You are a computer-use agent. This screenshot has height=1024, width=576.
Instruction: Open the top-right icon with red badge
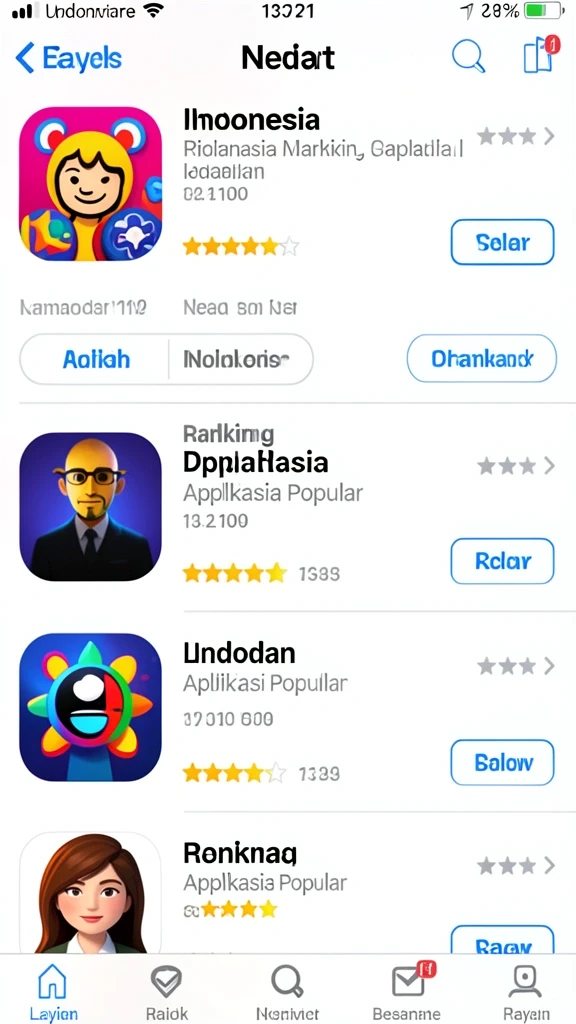541,55
